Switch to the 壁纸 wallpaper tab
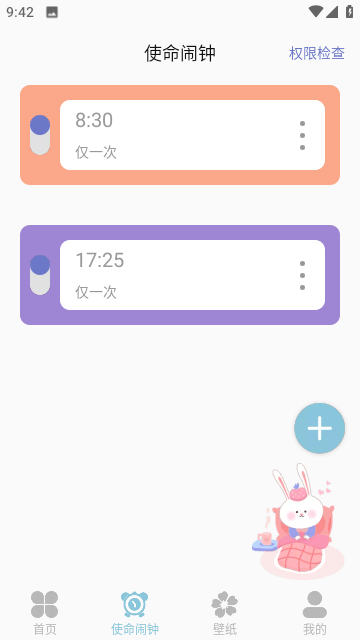This screenshot has width=360, height=640. [224, 613]
